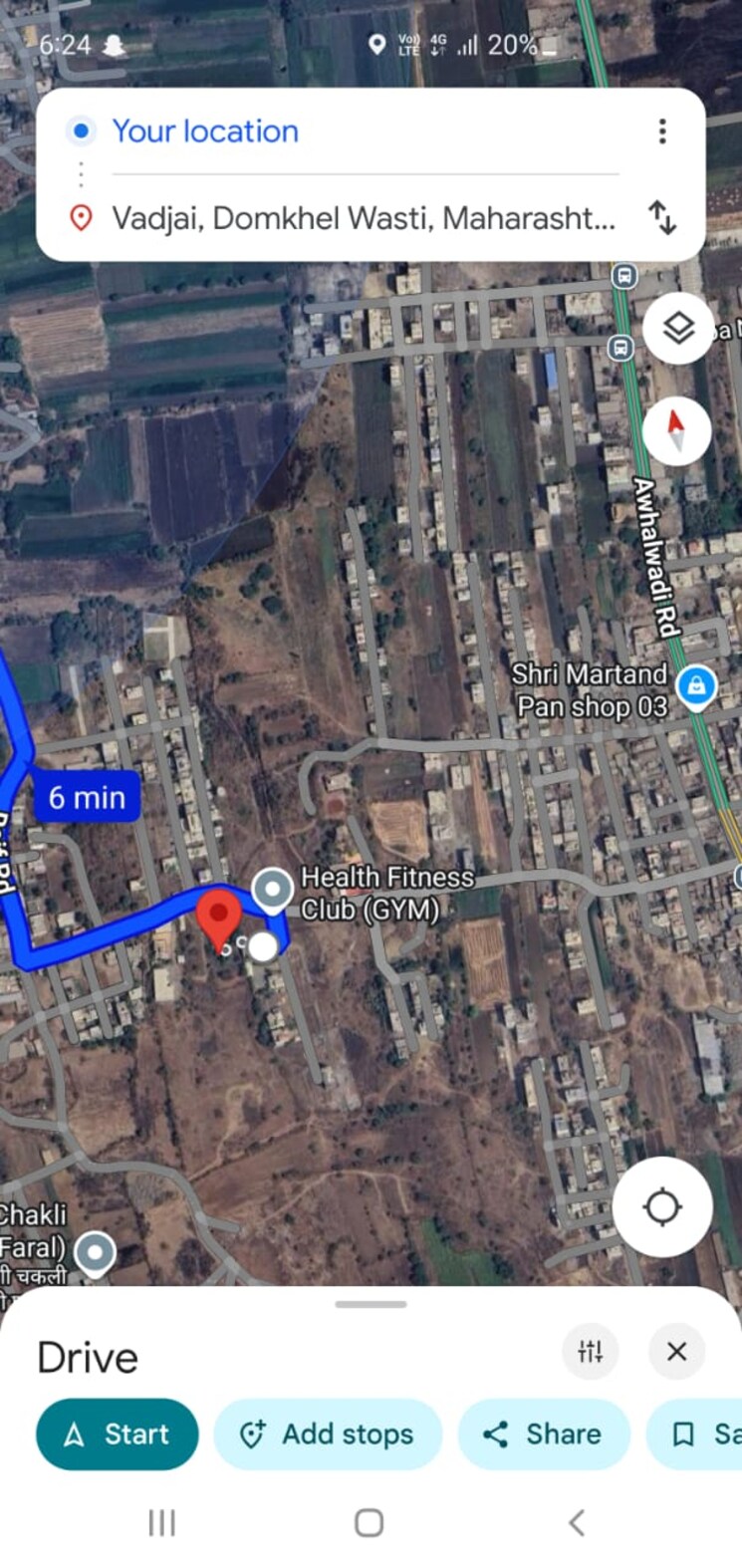Select the 6 min route label
Image resolution: width=742 pixels, height=1568 pixels.
[x=87, y=797]
